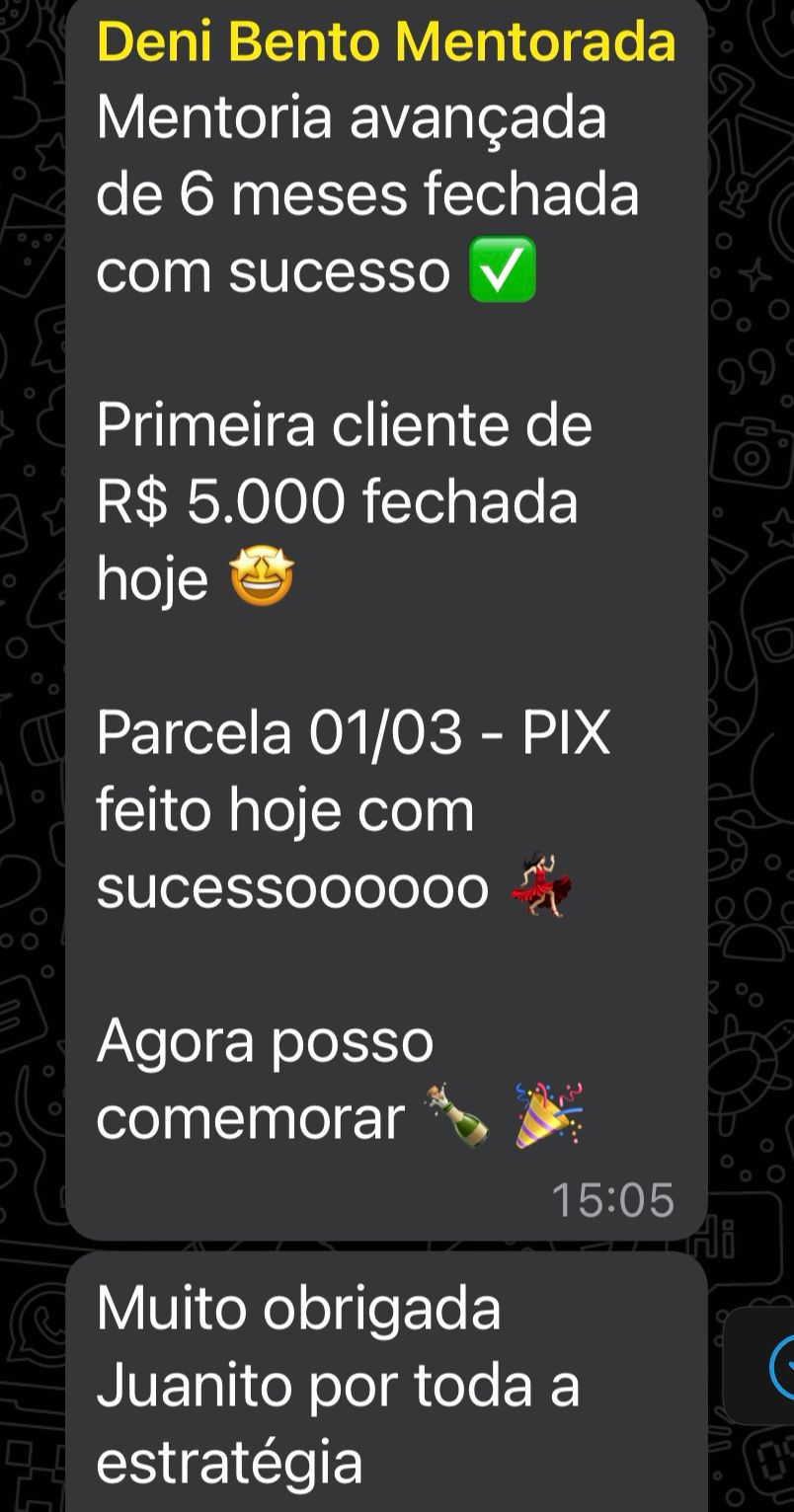Open sender profile Deni Bento Mentorada

(x=386, y=42)
